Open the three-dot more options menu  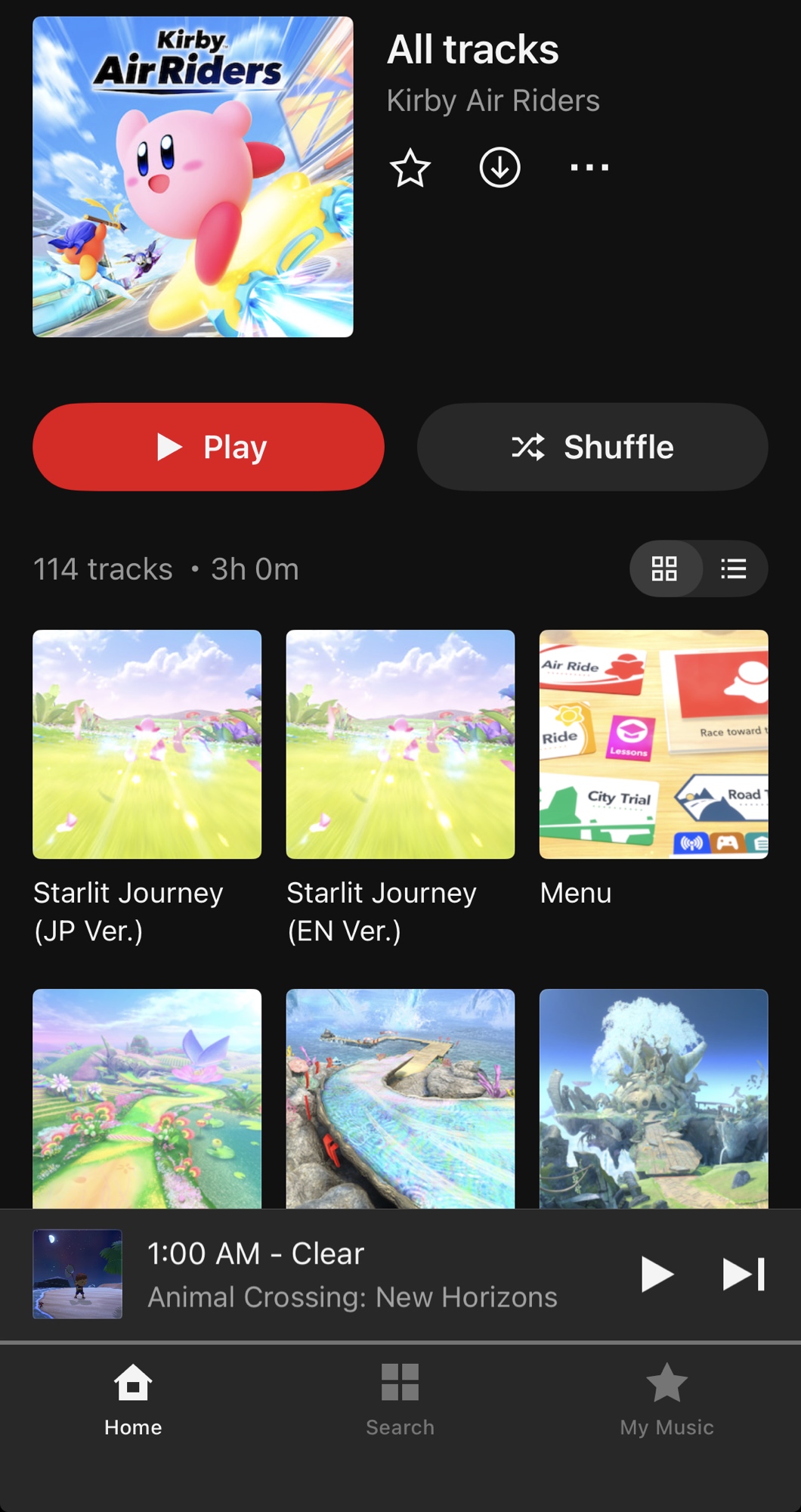589,168
